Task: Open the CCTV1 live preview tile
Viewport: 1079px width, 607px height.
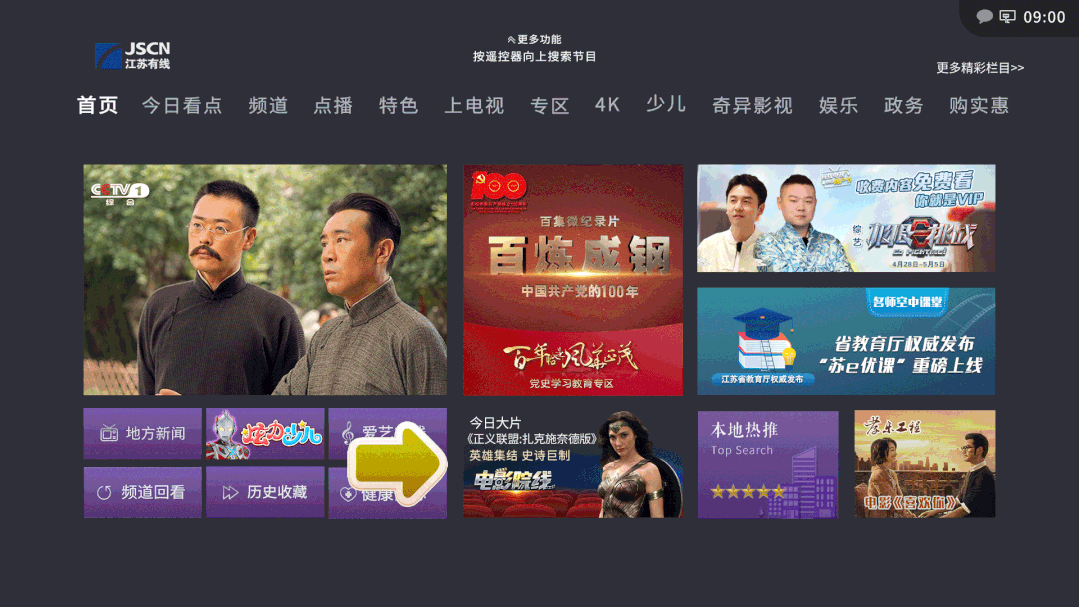Action: [x=265, y=280]
